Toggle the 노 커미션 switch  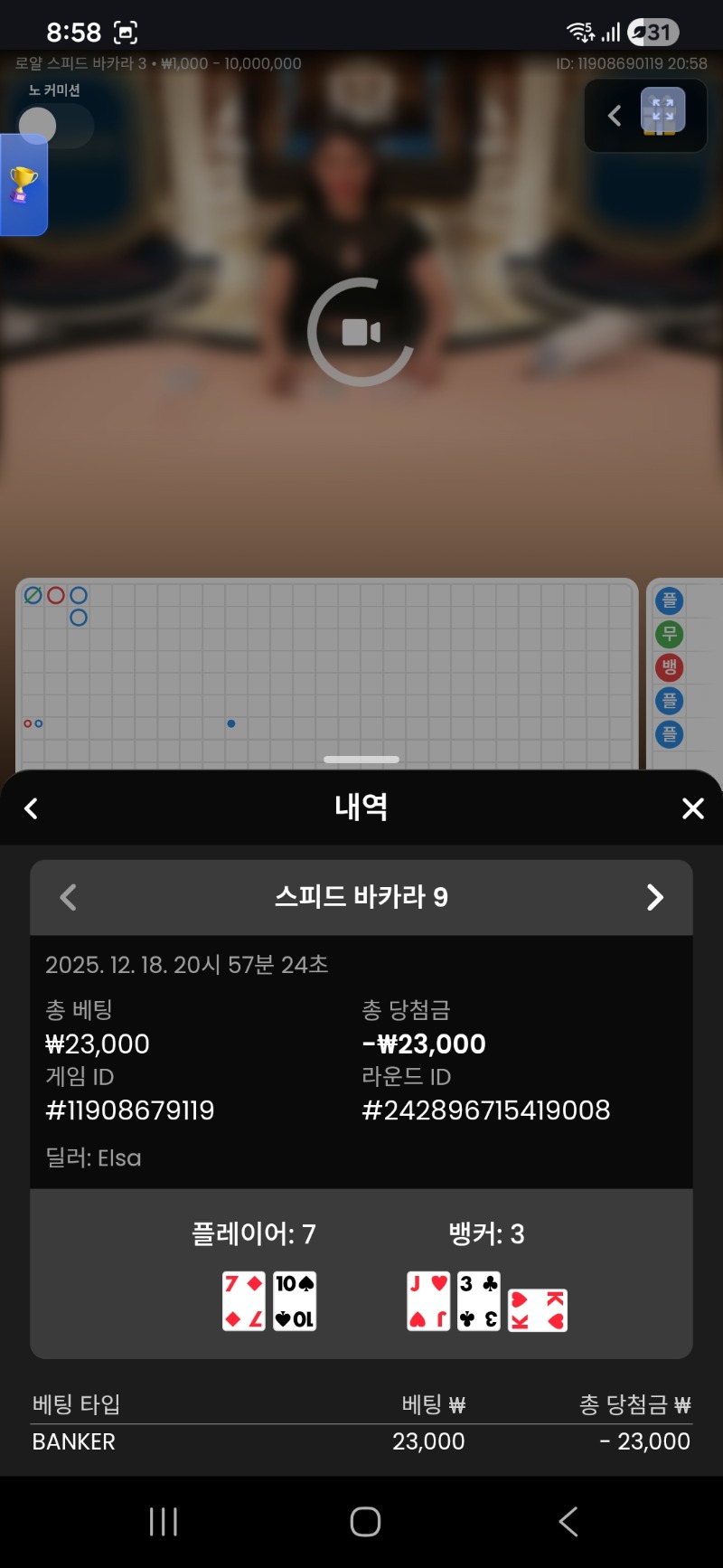pyautogui.click(x=54, y=126)
